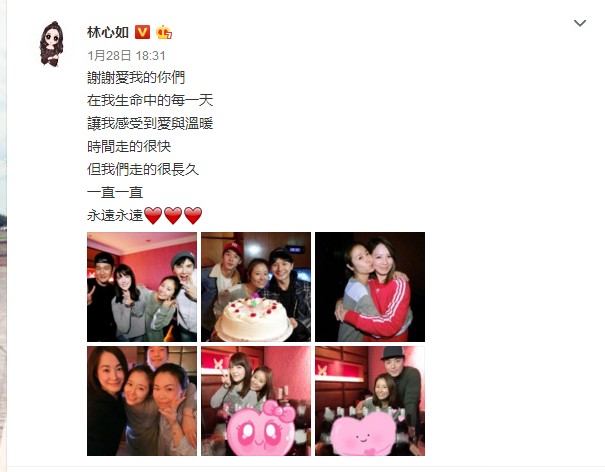The height and width of the screenshot is (472, 605).
Task: View the photo with the birthday cake
Action: pyautogui.click(x=256, y=287)
